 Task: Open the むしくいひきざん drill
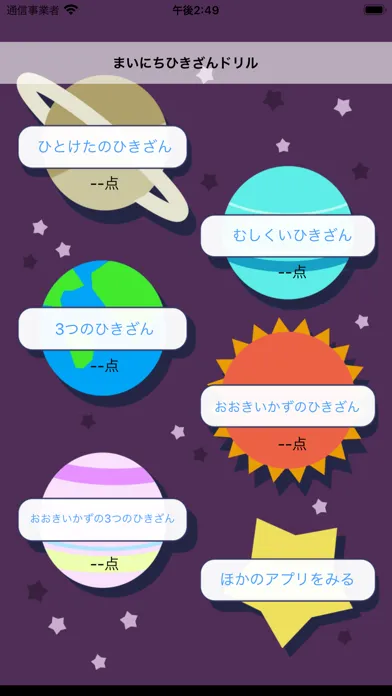(x=288, y=236)
